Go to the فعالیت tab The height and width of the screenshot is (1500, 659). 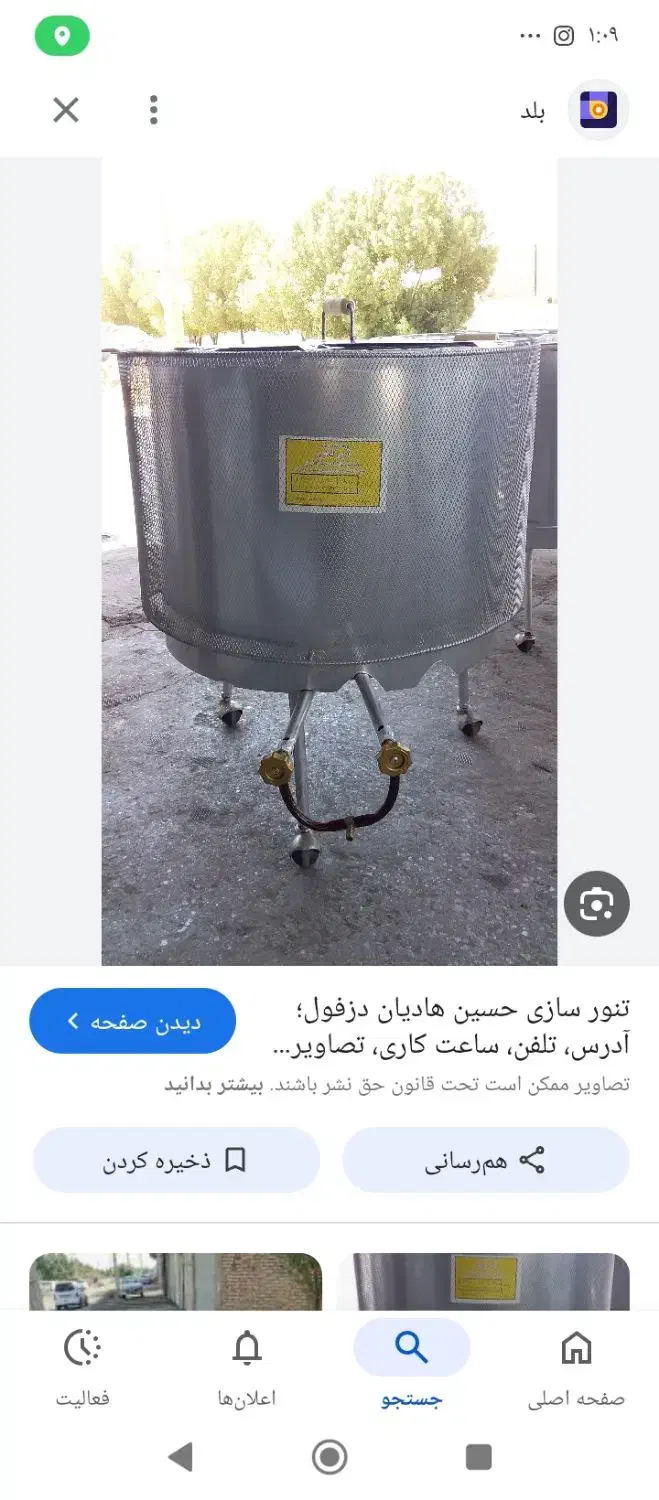pyautogui.click(x=82, y=1366)
